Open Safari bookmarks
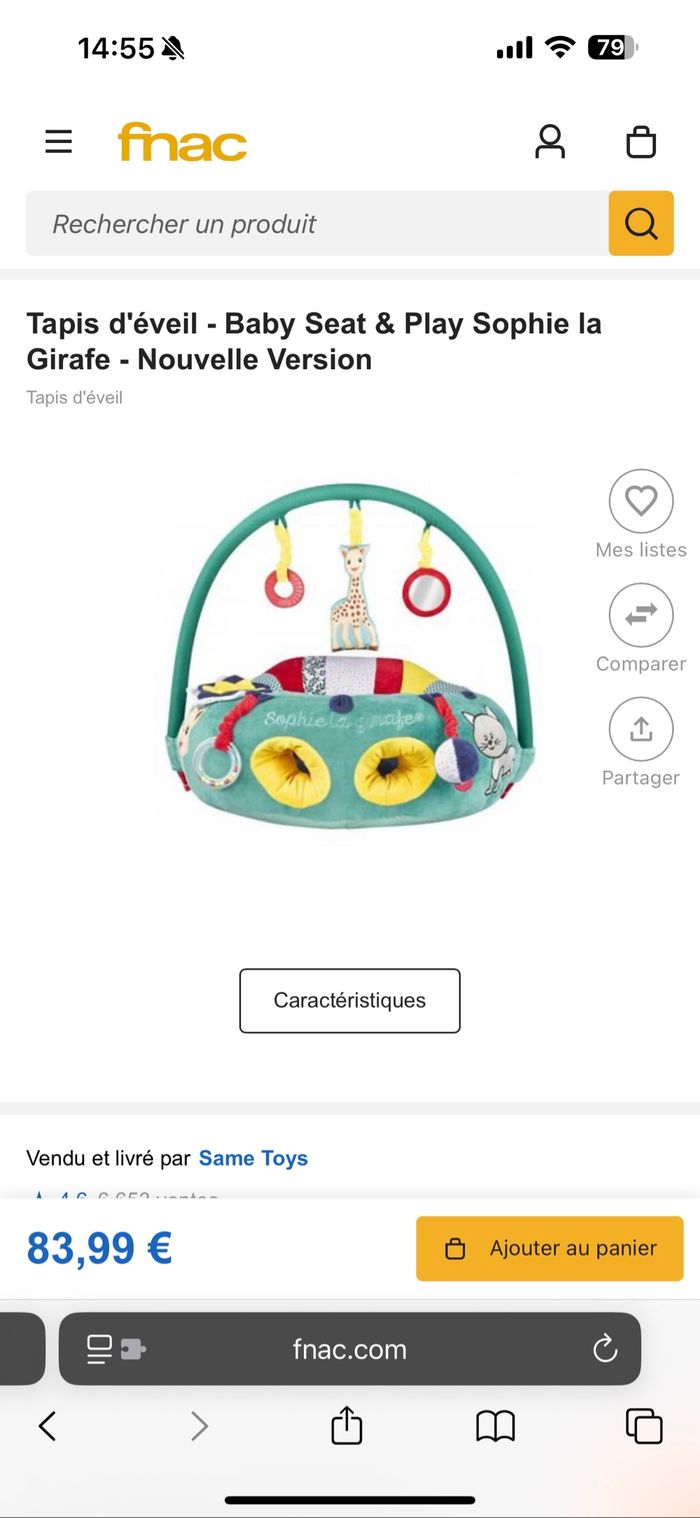This screenshot has width=700, height=1518. (x=495, y=1426)
